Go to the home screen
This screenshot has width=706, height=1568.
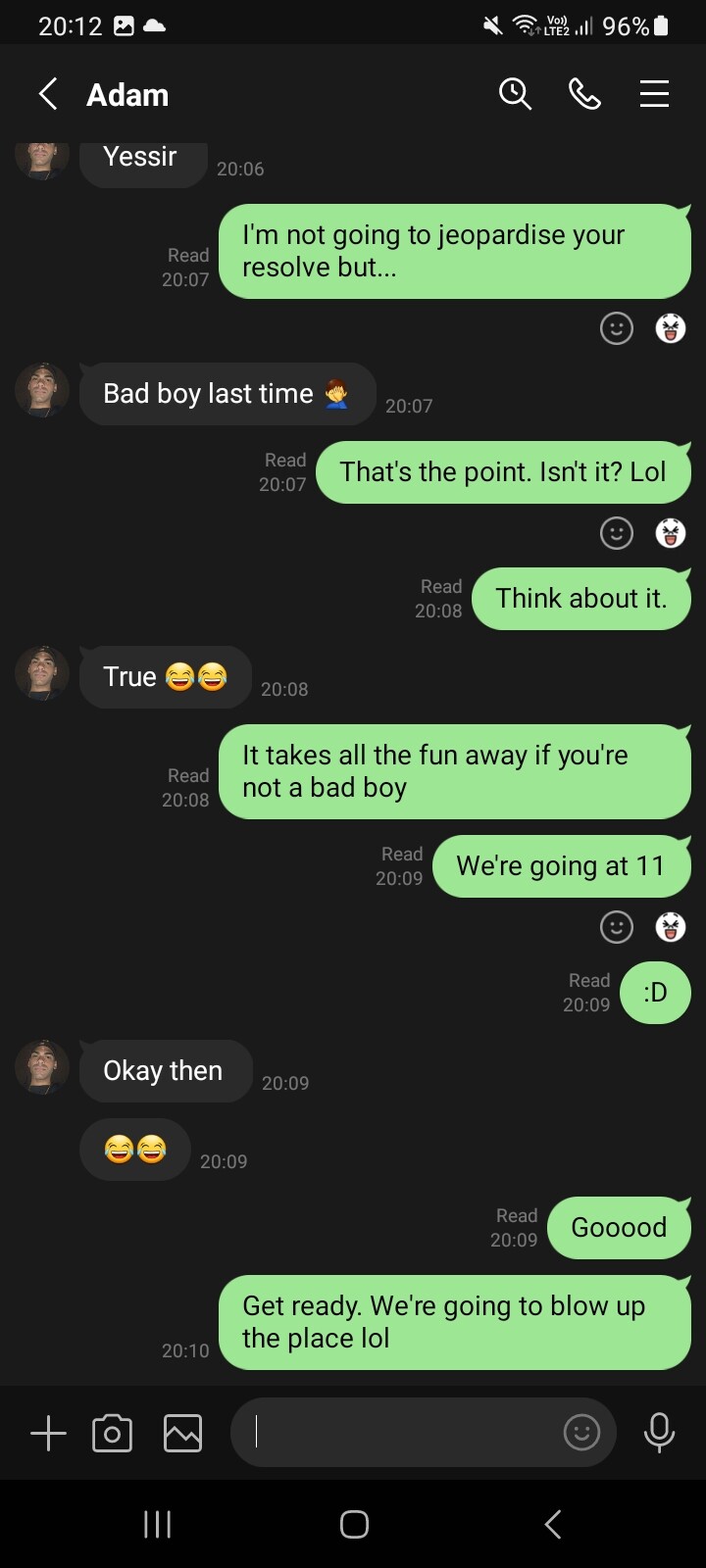coord(354,1524)
